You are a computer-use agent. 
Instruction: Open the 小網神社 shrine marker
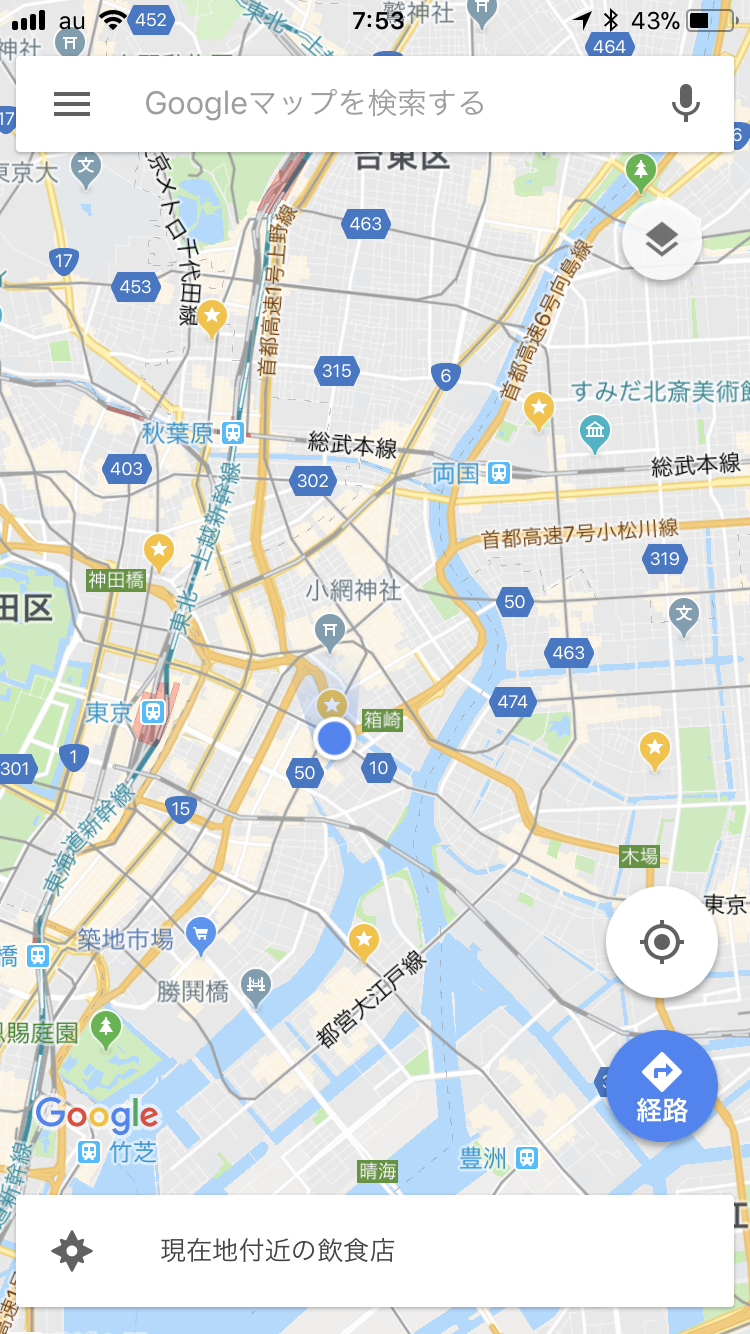[329, 629]
